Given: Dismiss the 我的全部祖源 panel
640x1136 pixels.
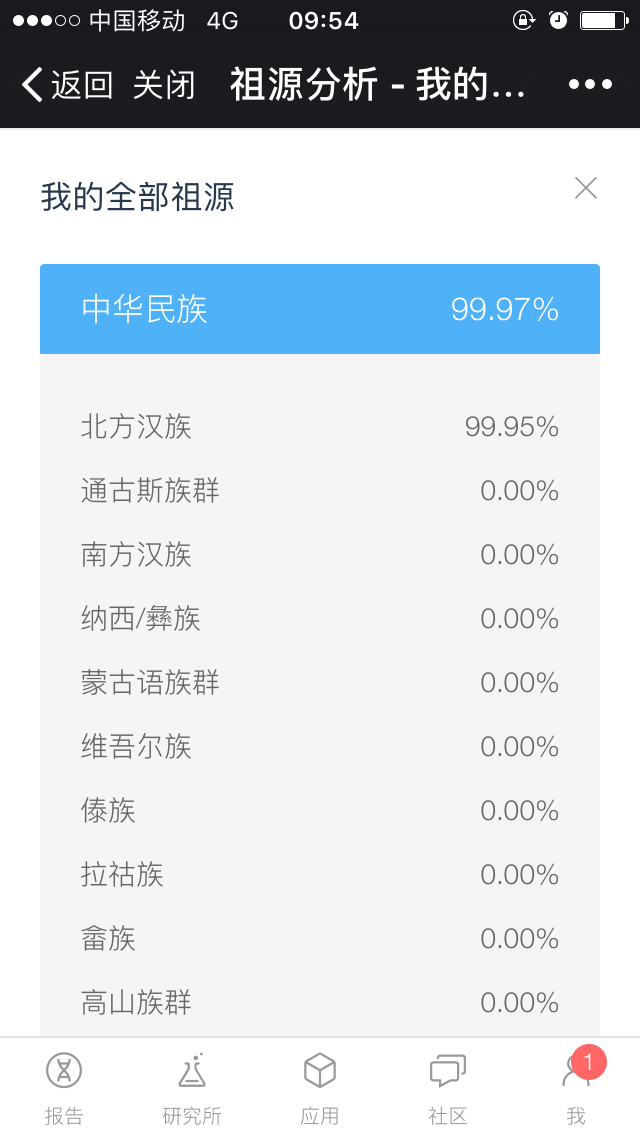Looking at the screenshot, I should click(586, 188).
